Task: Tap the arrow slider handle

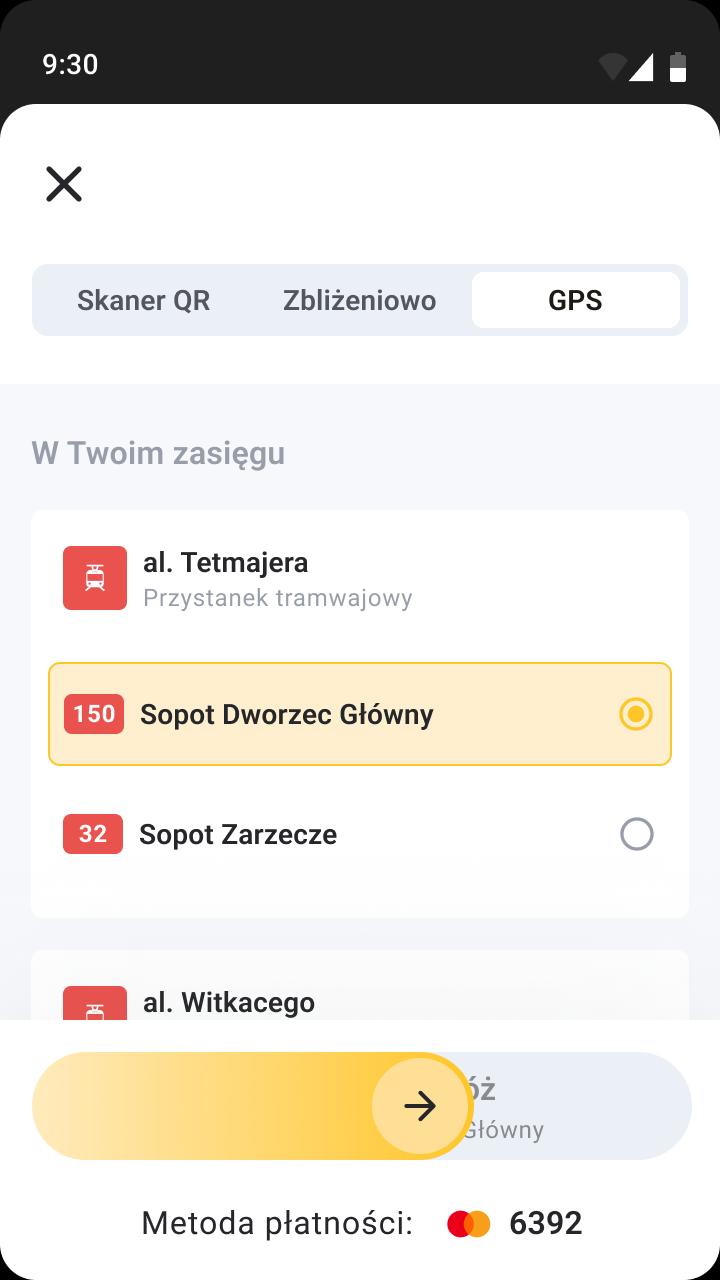Action: (x=420, y=1106)
